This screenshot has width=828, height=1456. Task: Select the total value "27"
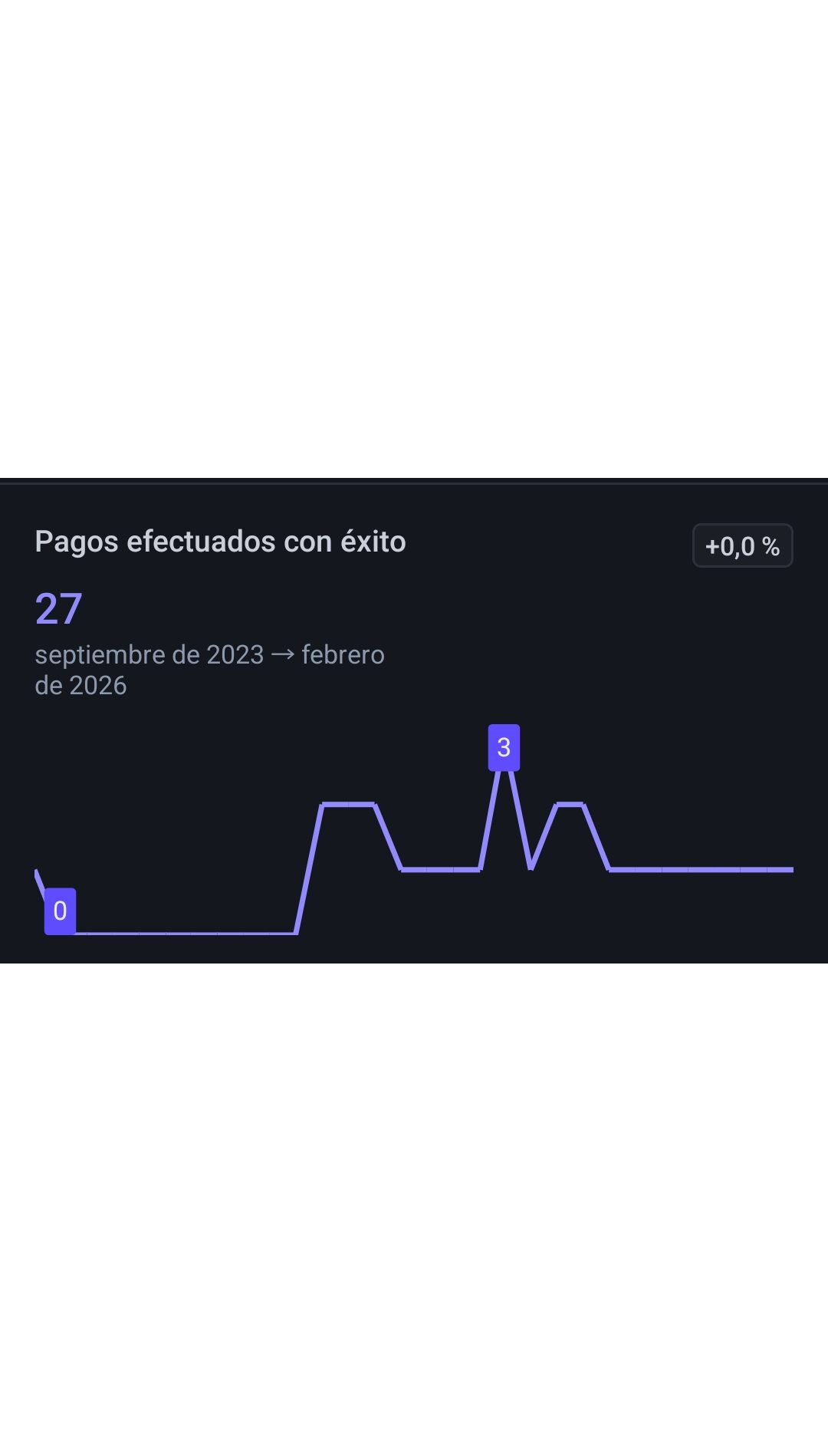coord(59,610)
